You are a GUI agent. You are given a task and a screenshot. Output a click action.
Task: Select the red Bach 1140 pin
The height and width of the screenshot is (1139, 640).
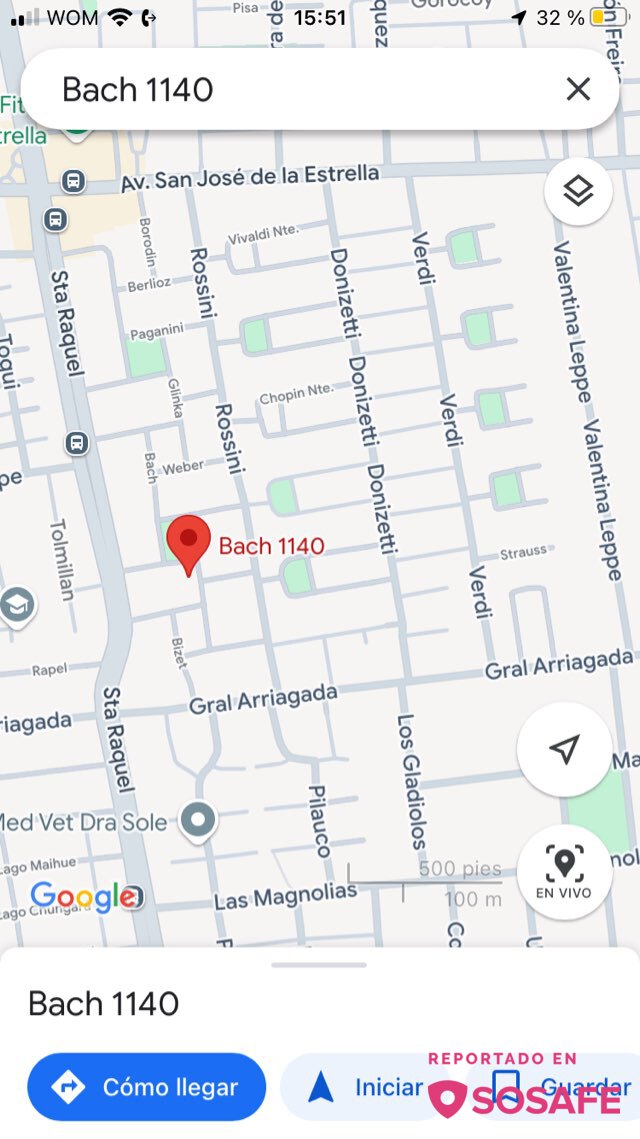click(x=188, y=542)
